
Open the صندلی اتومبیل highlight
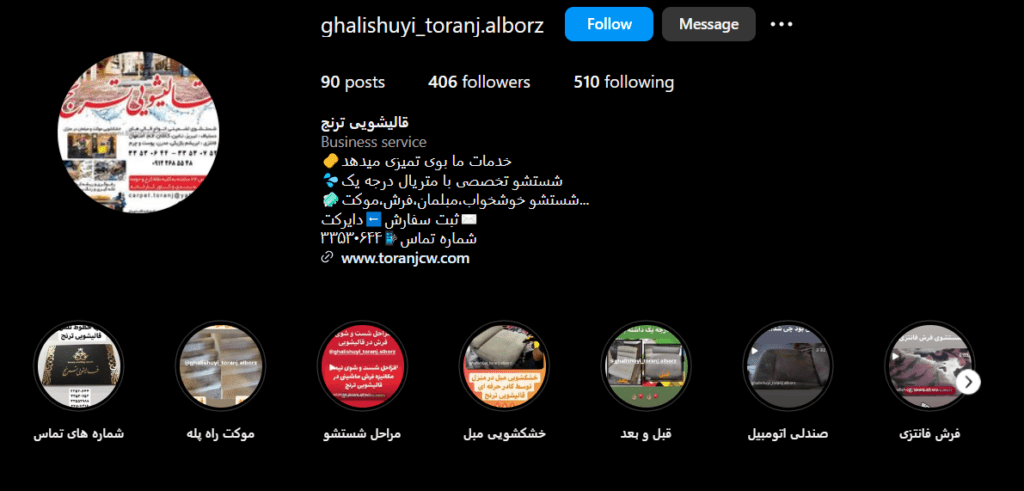pos(788,367)
